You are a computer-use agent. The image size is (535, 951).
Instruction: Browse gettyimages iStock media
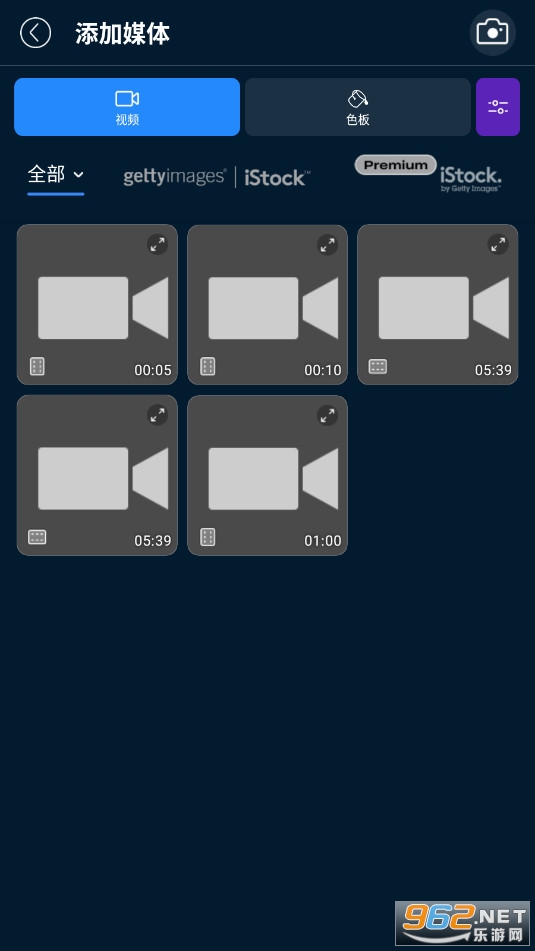pyautogui.click(x=217, y=177)
